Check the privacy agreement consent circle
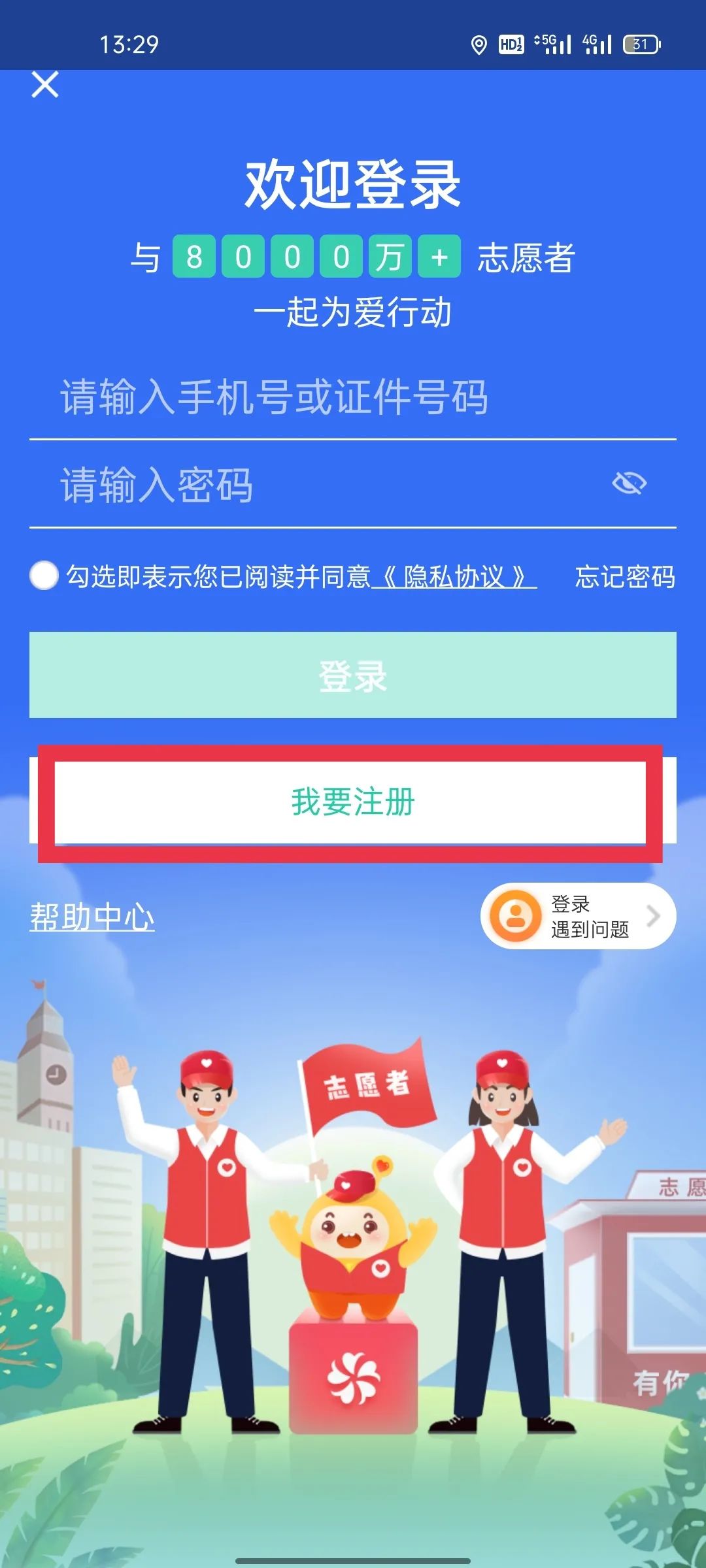Image resolution: width=706 pixels, height=1568 pixels. click(44, 576)
